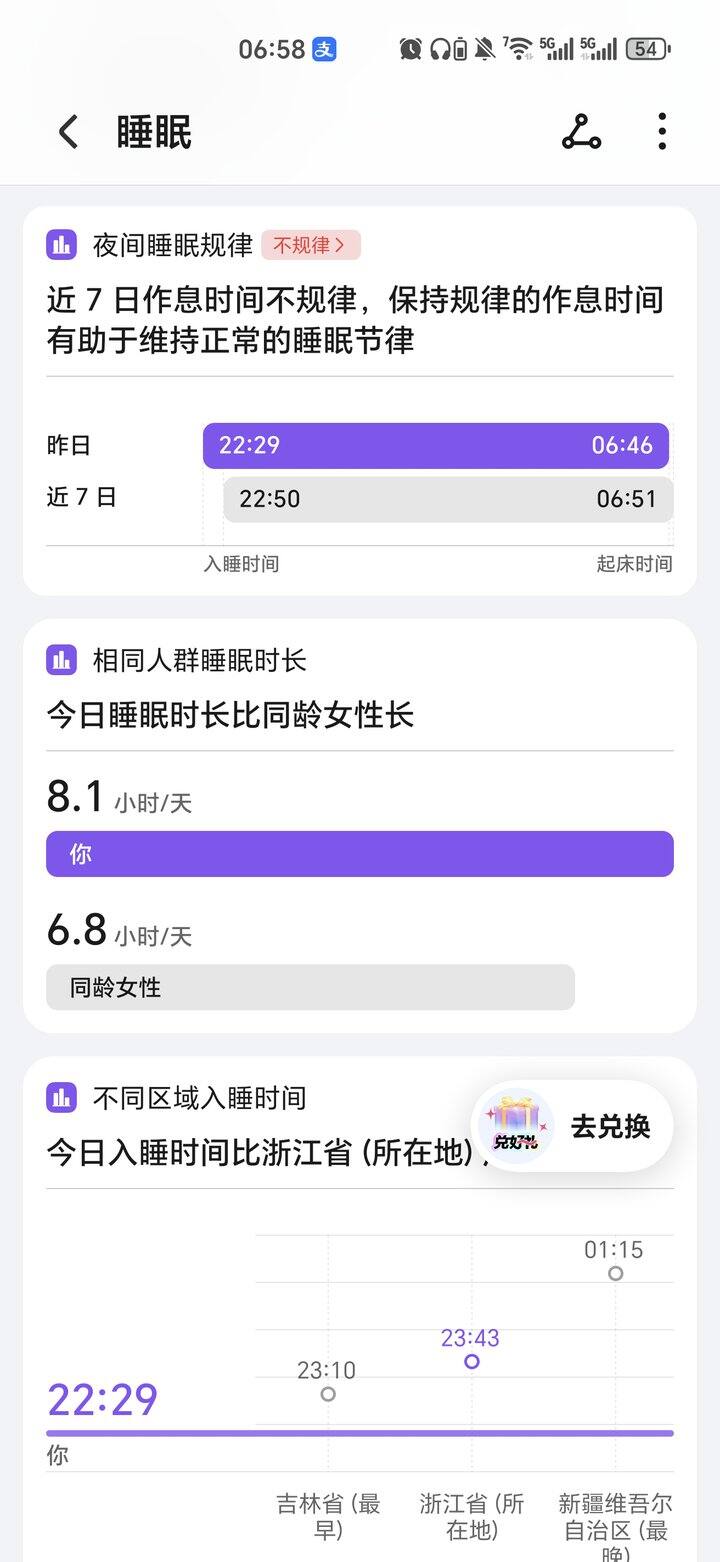Tap the 昨日 purple sleep duration bar
The height and width of the screenshot is (1562, 720).
435,445
